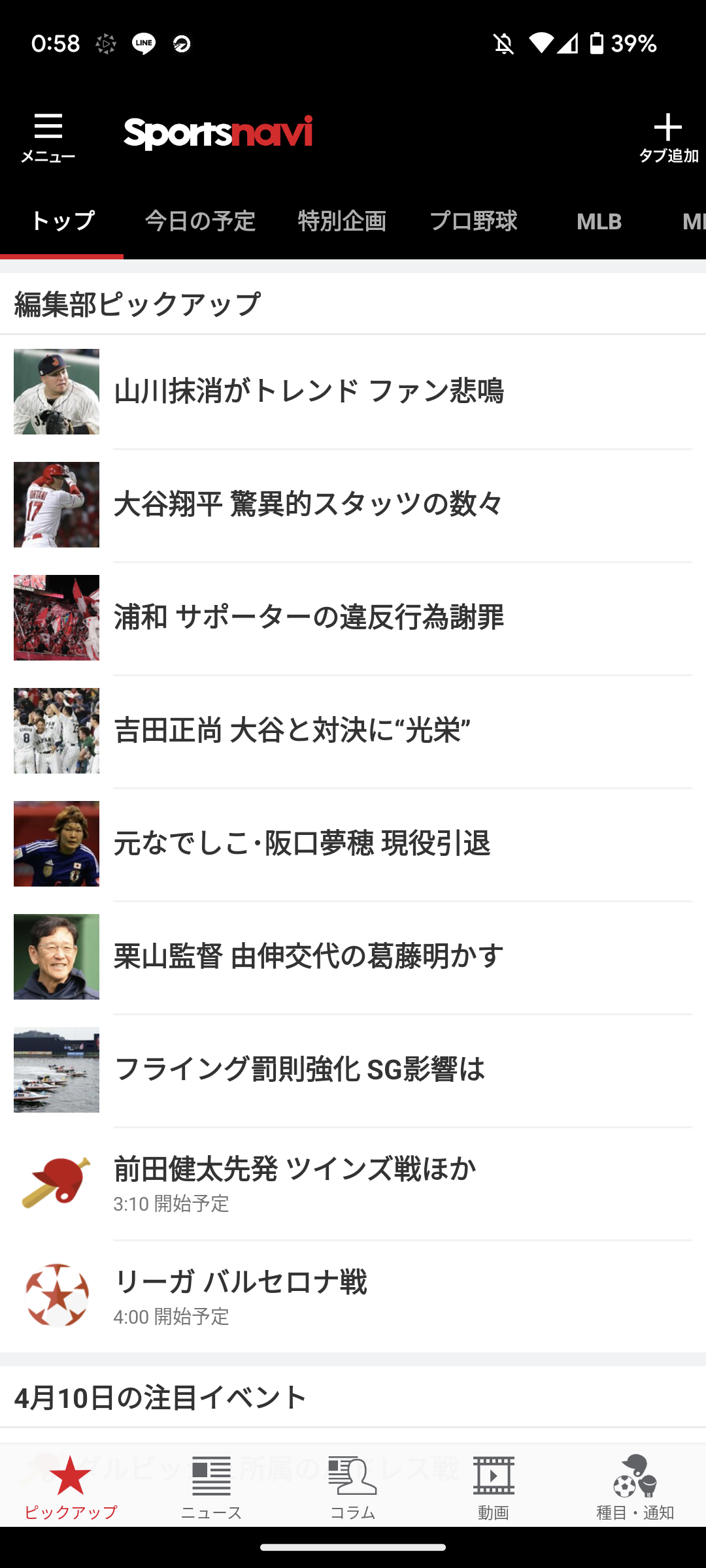Open the メニュー hamburger menu
706x1568 pixels.
pos(48,137)
